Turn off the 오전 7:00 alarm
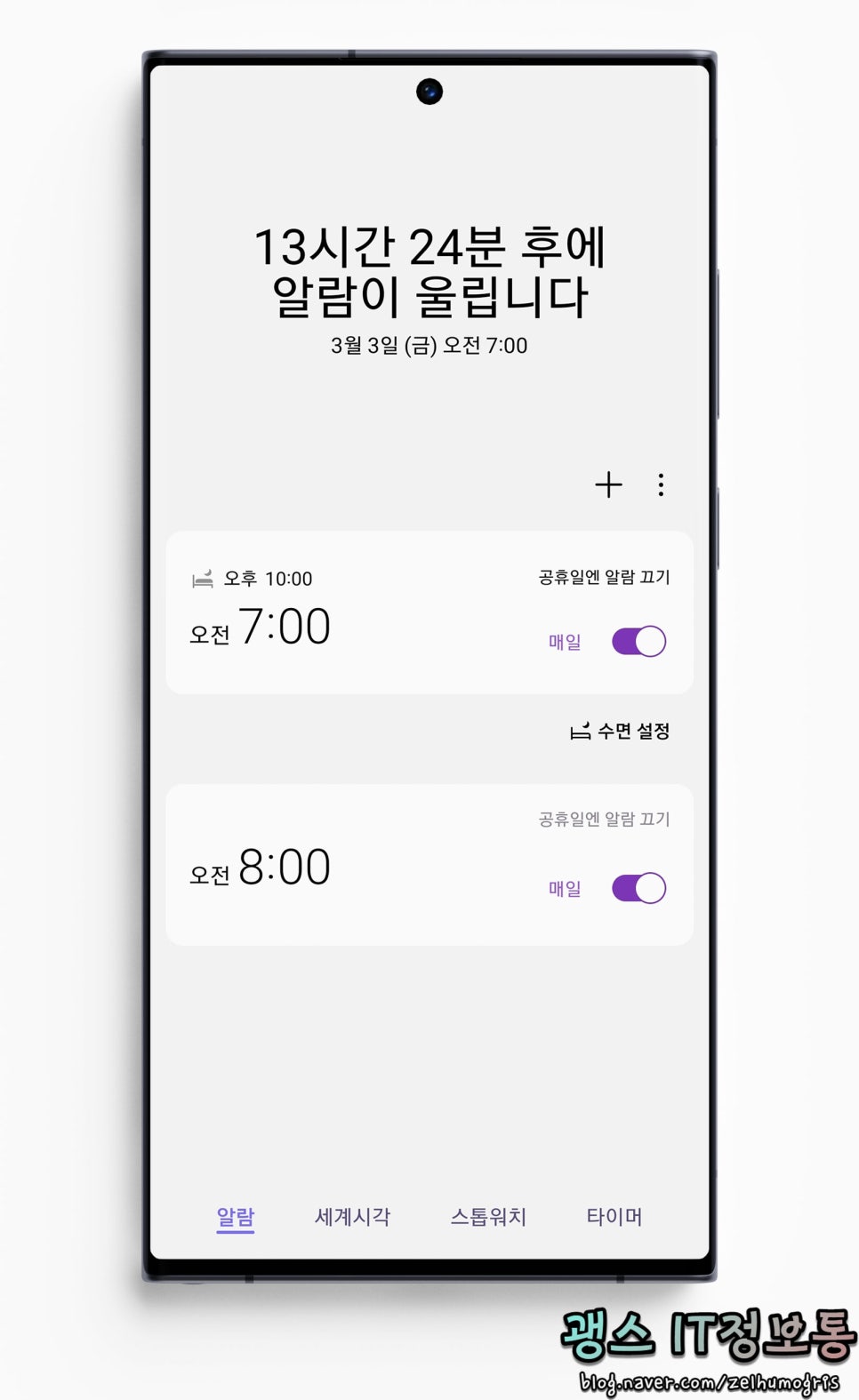Image resolution: width=859 pixels, height=1400 pixels. click(638, 641)
